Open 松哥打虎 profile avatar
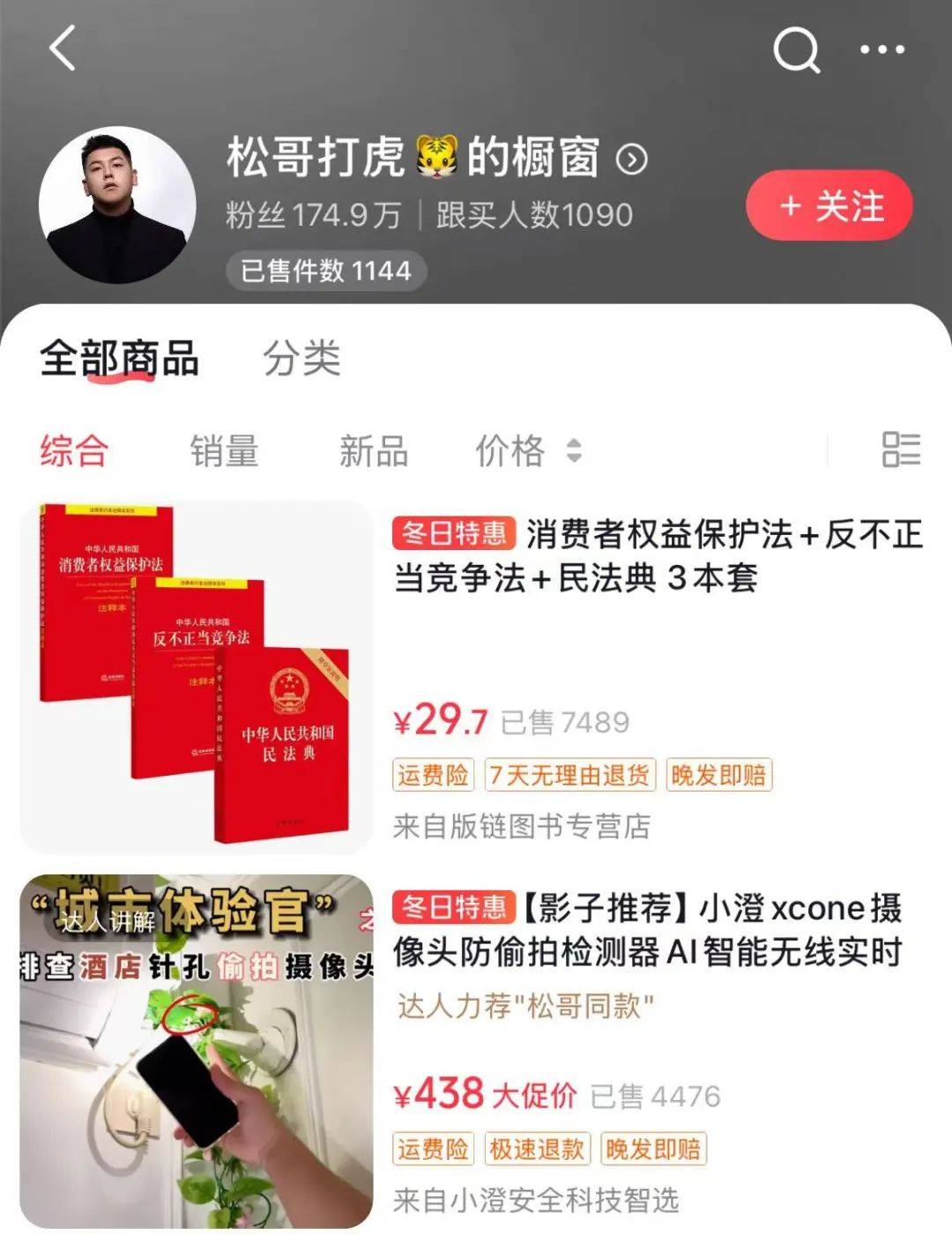The height and width of the screenshot is (1235, 952). (x=117, y=205)
